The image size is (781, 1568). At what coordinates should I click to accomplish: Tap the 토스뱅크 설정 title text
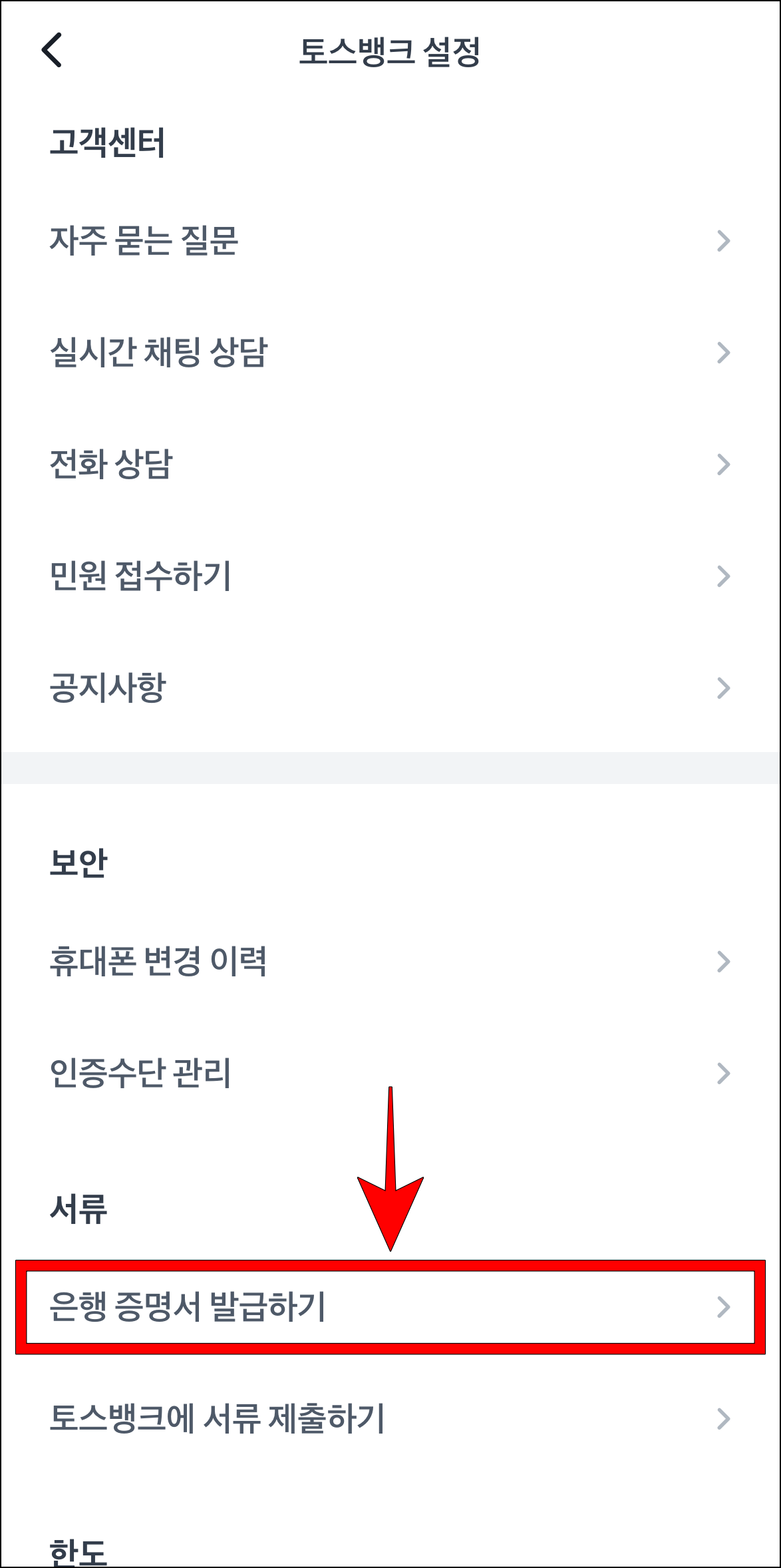click(390, 52)
